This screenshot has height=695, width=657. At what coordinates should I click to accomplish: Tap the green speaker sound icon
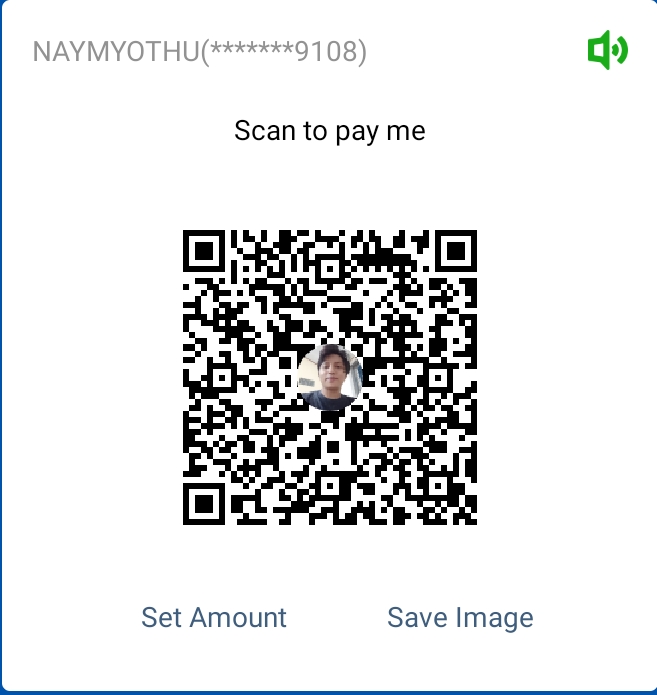(607, 50)
